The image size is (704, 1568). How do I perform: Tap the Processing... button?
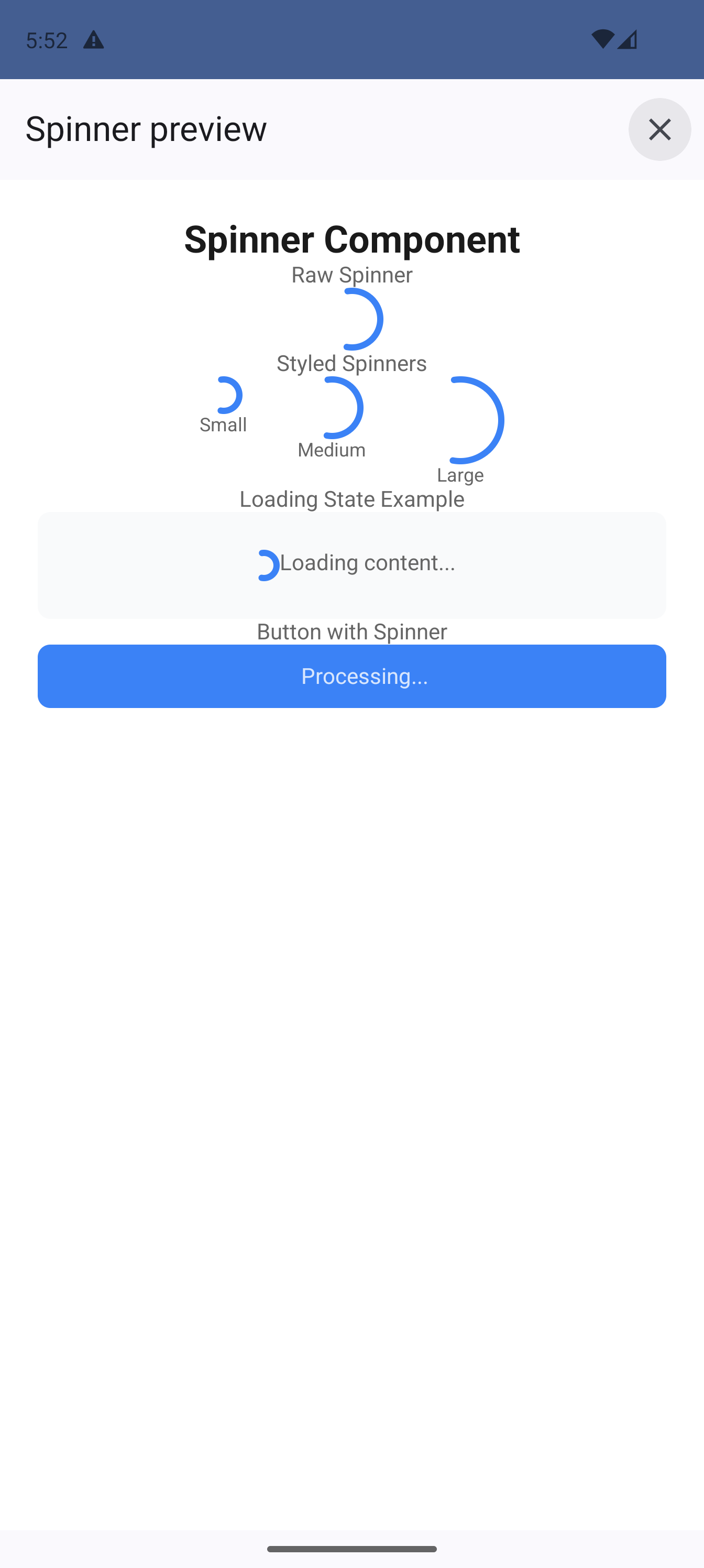point(351,676)
